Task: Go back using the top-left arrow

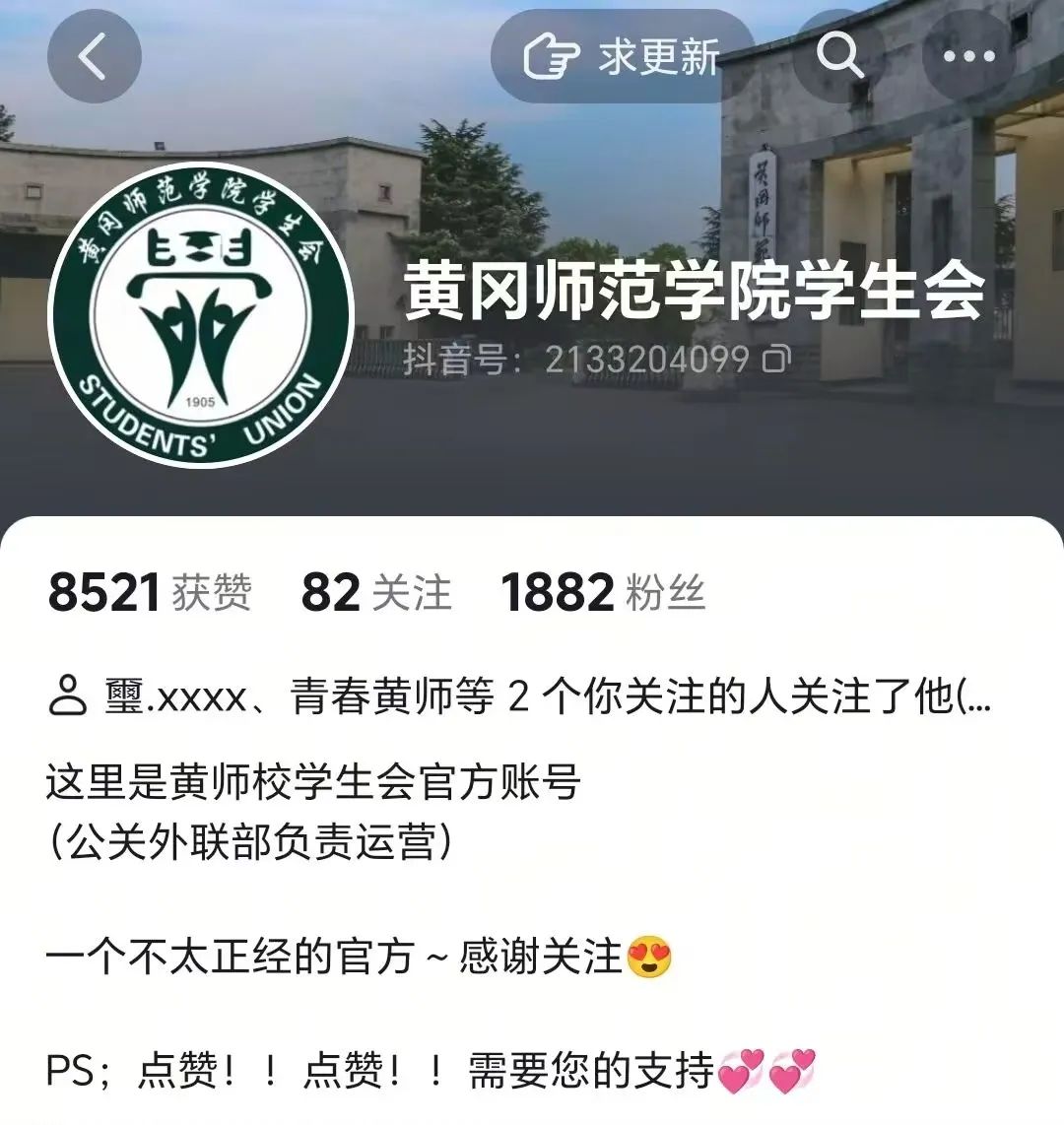Action: tap(94, 56)
